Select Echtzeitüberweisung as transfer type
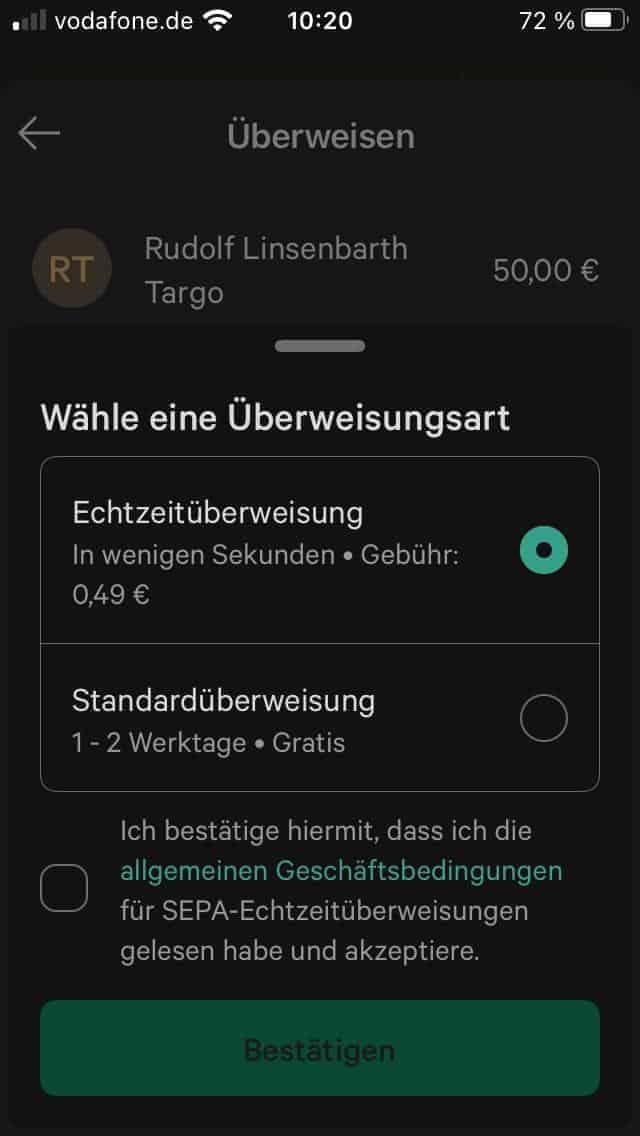Viewport: 640px width, 1136px height. click(320, 551)
